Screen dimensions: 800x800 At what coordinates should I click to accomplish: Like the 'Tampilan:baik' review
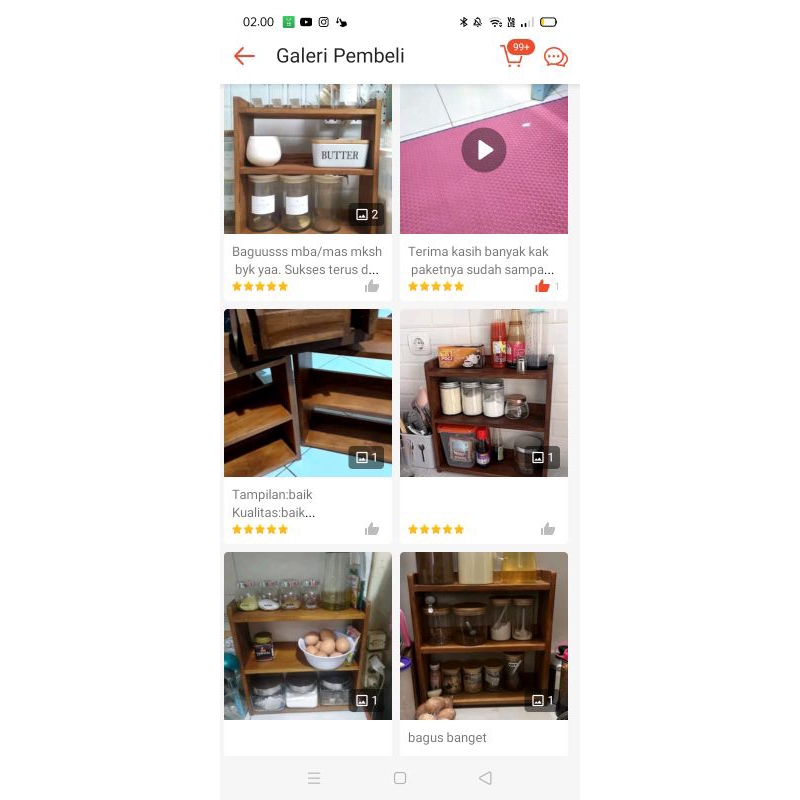click(x=372, y=529)
